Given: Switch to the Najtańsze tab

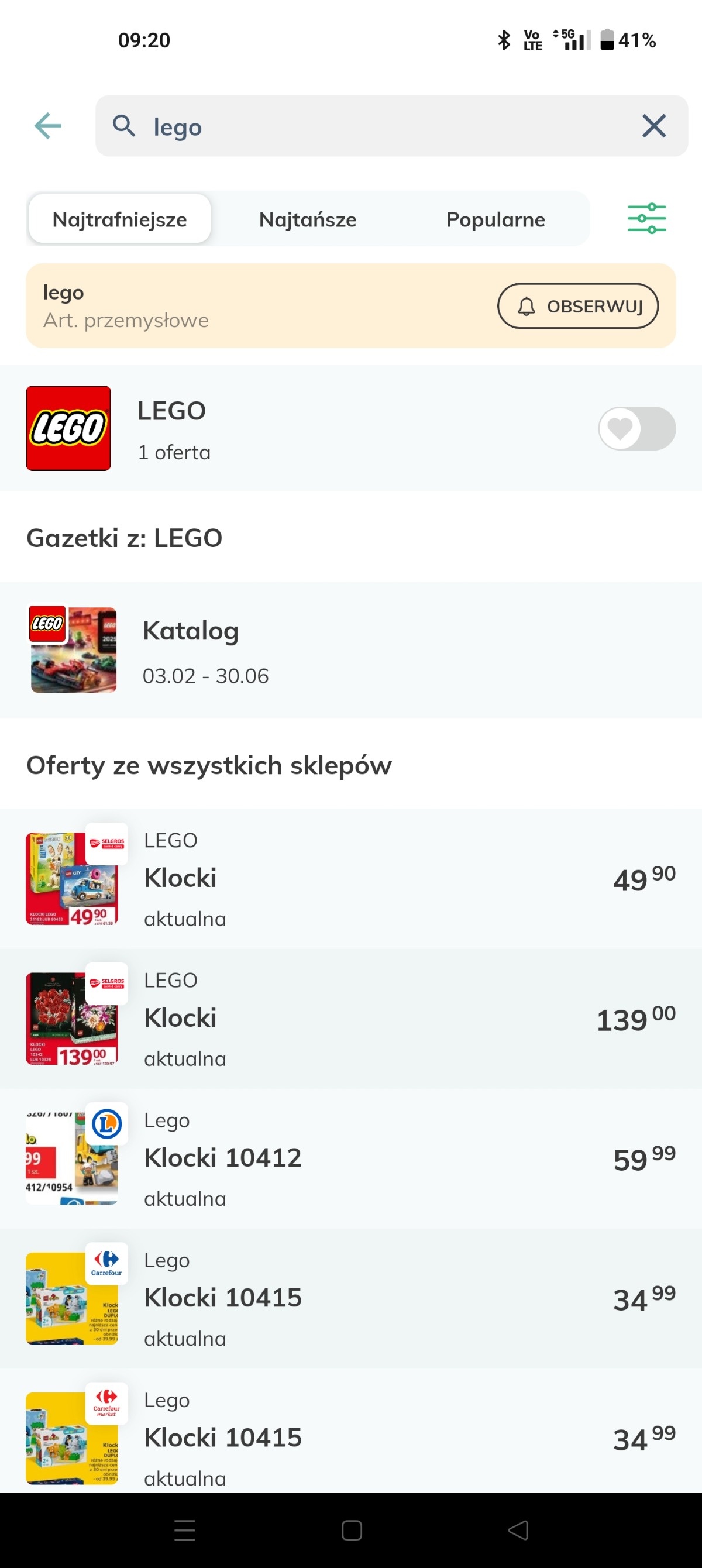Looking at the screenshot, I should click(308, 219).
